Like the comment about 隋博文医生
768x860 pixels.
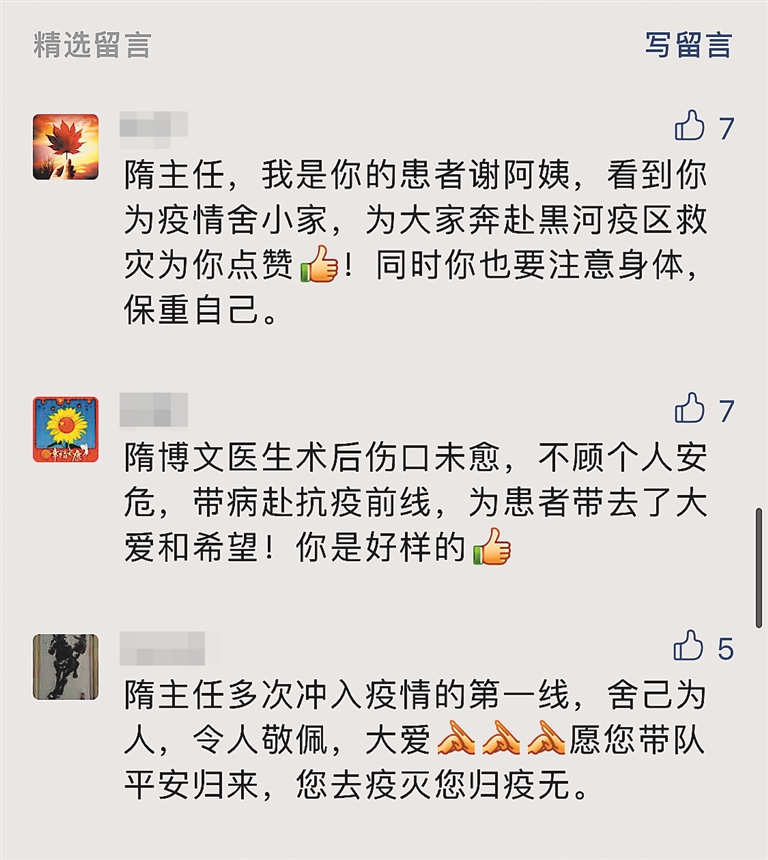click(690, 409)
